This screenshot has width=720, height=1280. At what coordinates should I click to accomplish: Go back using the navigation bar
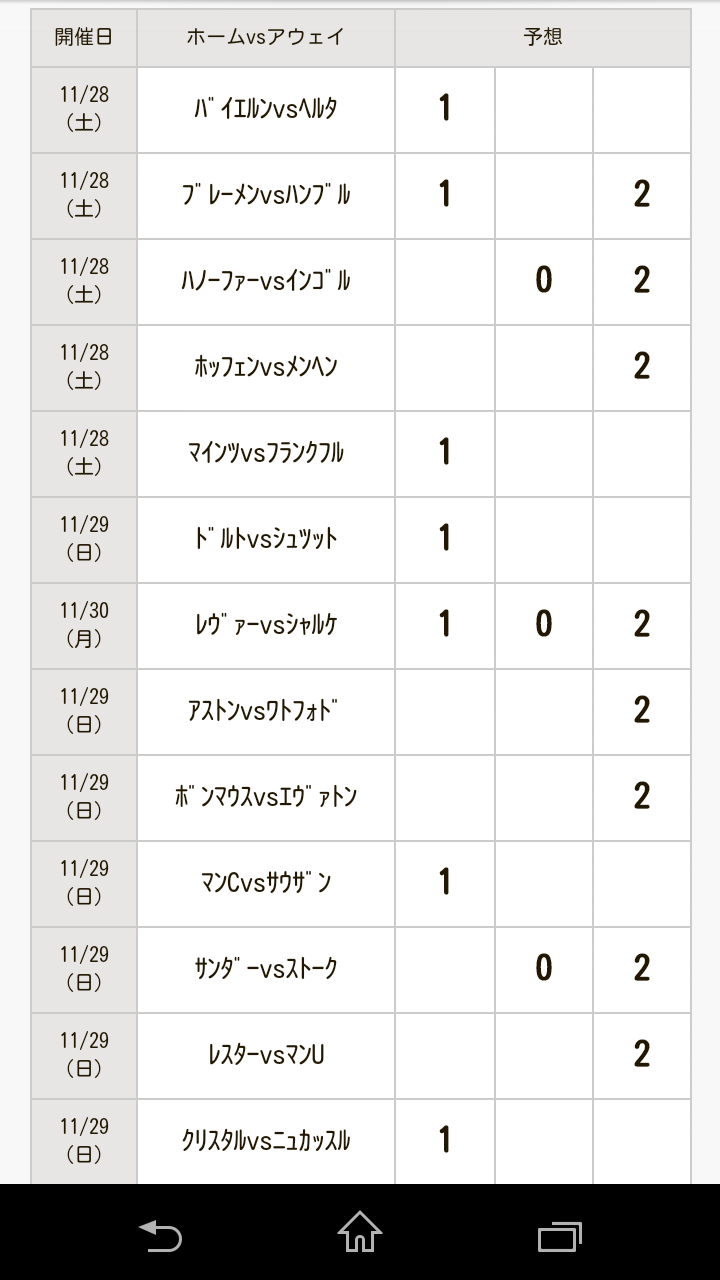point(160,1234)
